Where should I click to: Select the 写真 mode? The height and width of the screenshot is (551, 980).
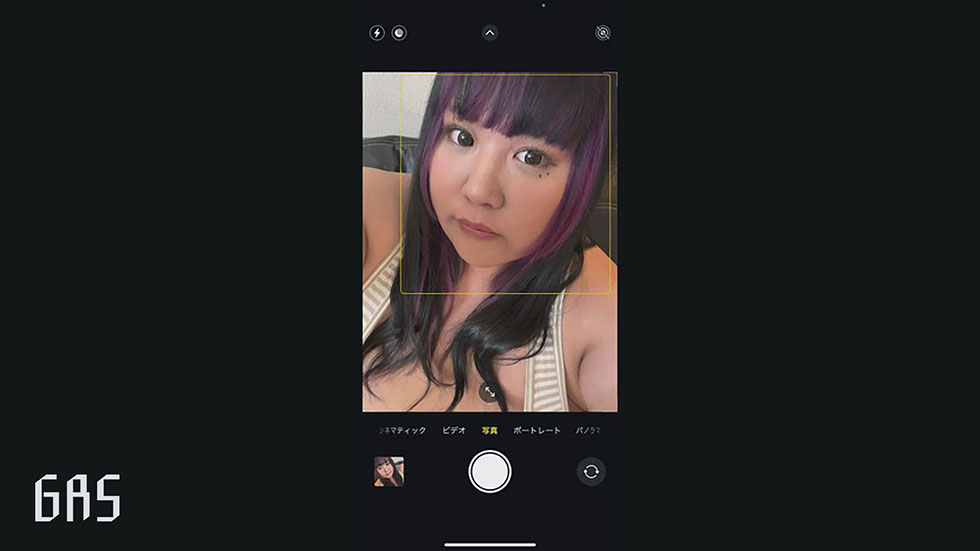tap(489, 430)
